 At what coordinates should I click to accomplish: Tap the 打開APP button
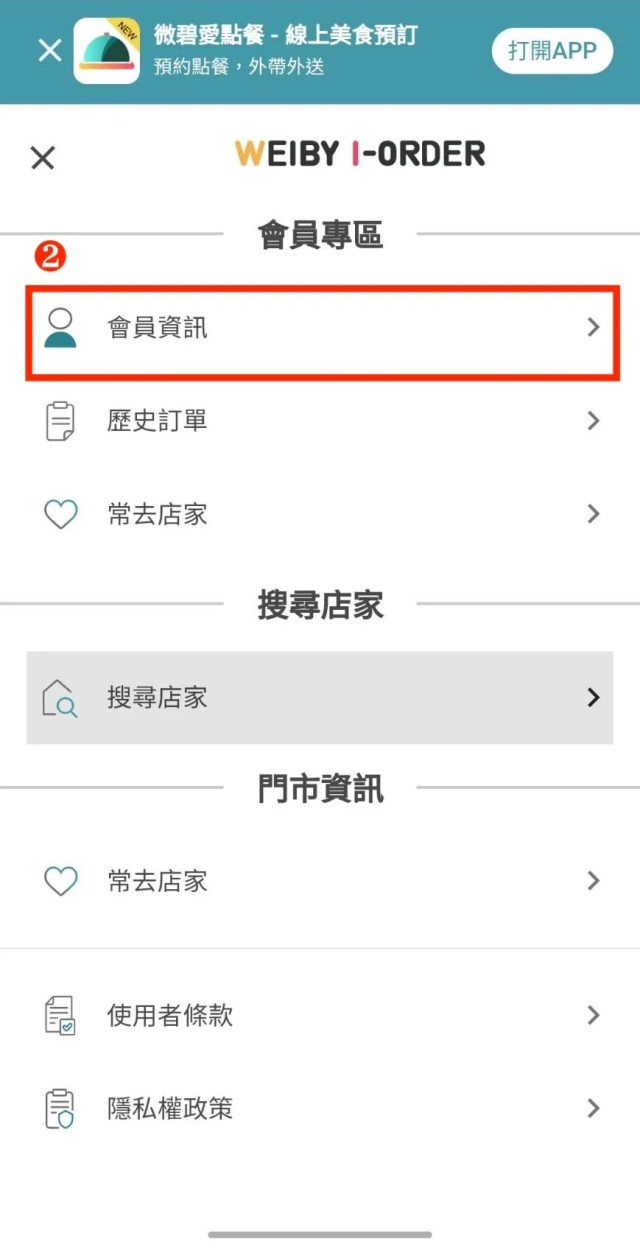pyautogui.click(x=552, y=50)
